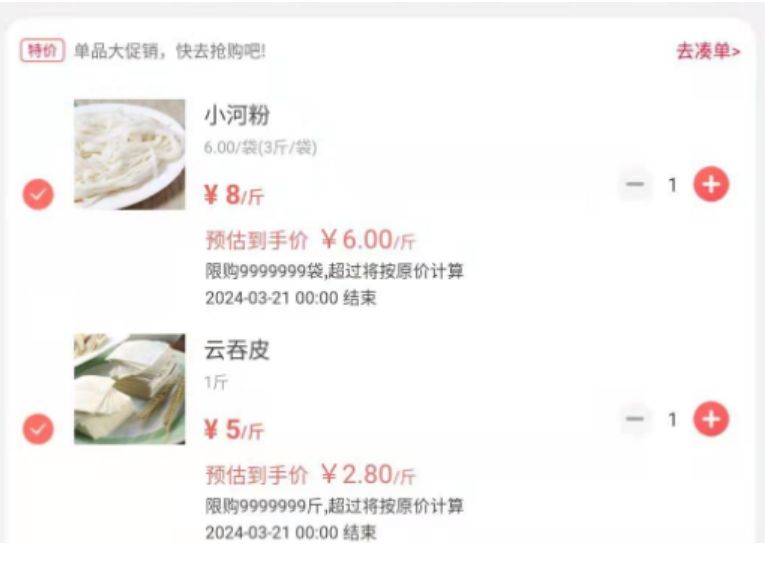Uncheck the 云吞皮 item checkbox

[38, 429]
